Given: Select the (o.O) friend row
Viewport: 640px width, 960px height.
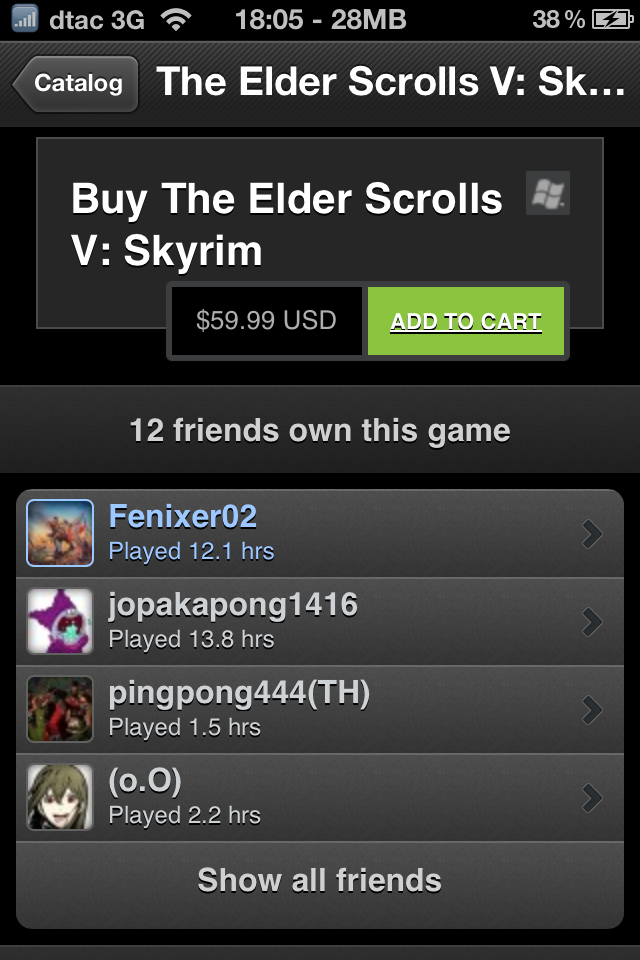Looking at the screenshot, I should coord(320,797).
